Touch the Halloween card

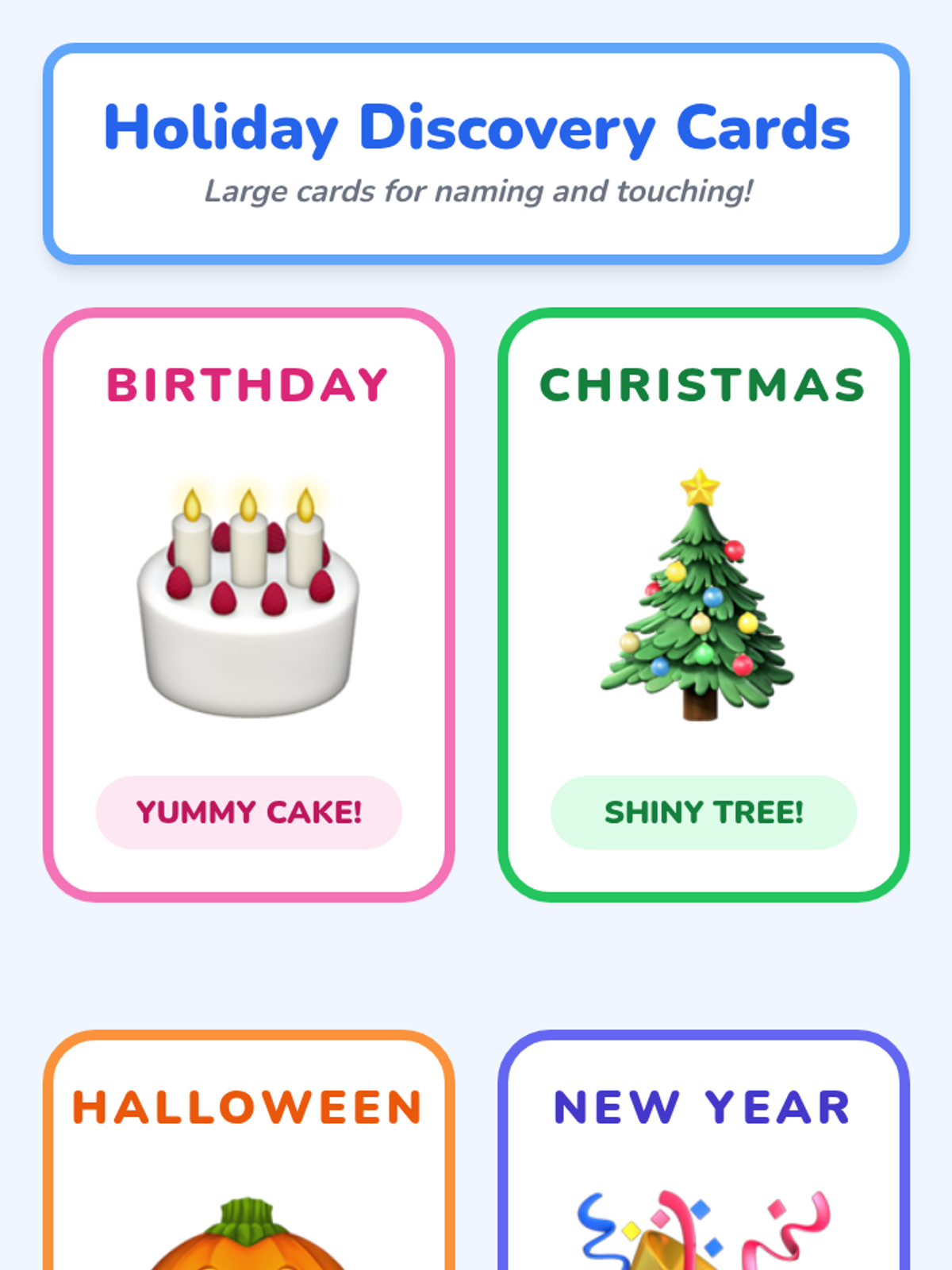(249, 1151)
